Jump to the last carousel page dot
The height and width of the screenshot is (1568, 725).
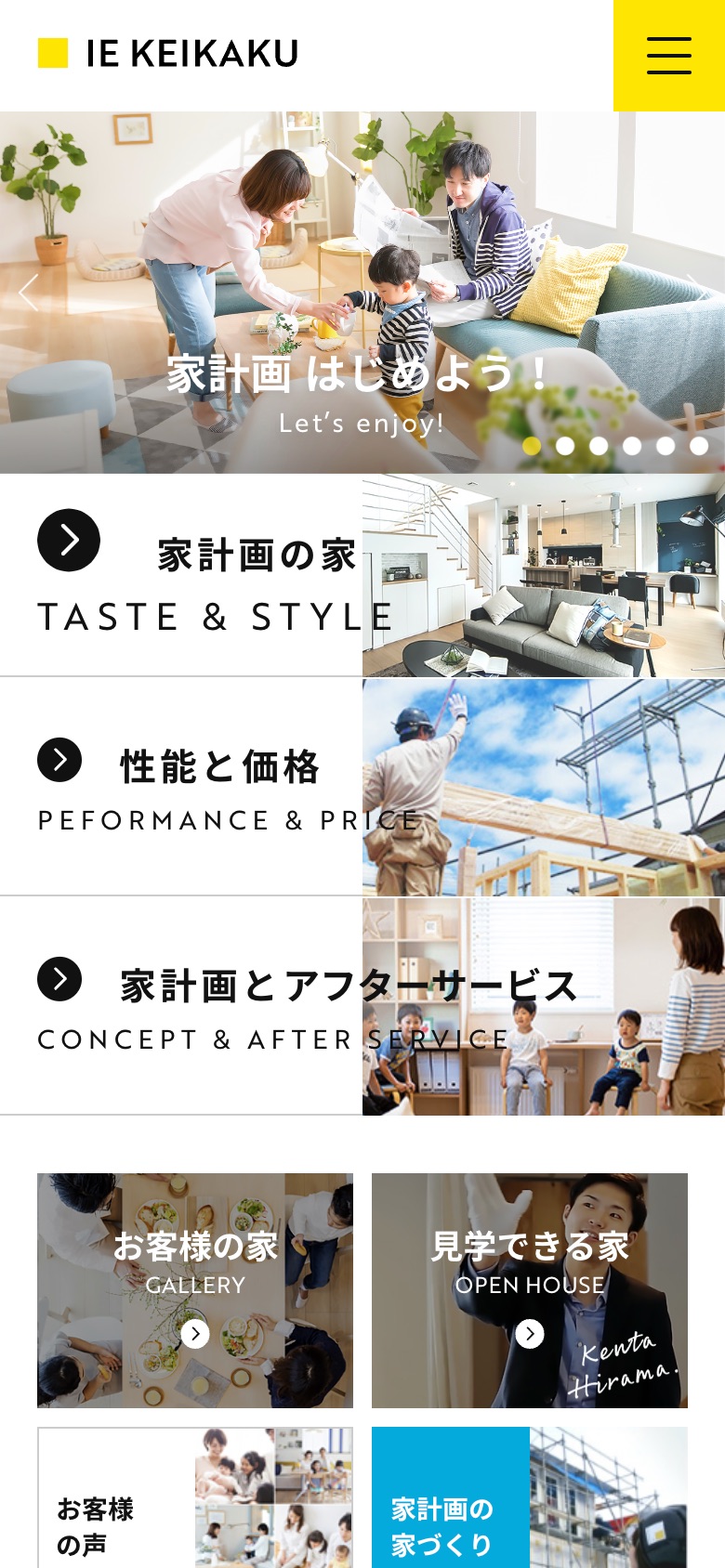(699, 446)
